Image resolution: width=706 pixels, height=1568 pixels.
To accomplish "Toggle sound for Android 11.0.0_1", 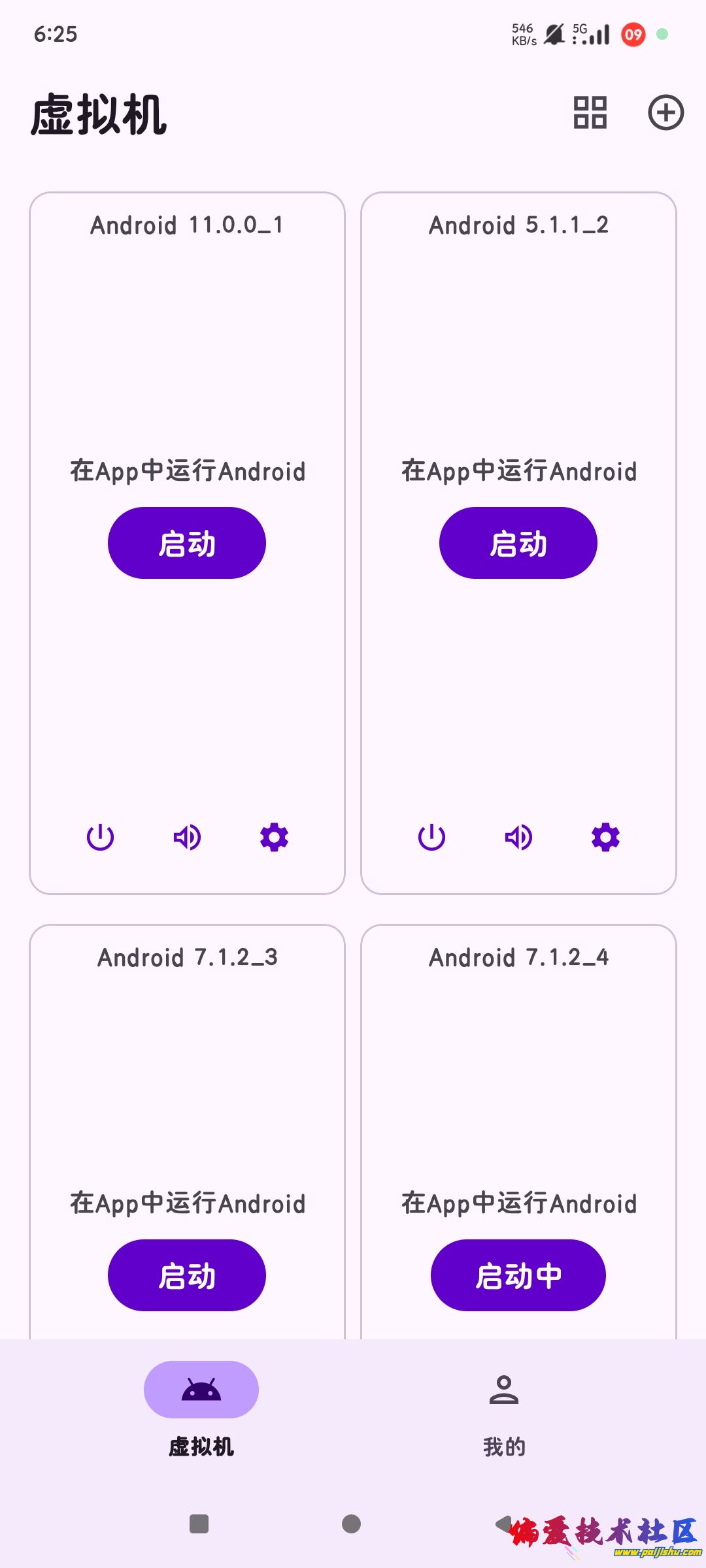I will [187, 837].
